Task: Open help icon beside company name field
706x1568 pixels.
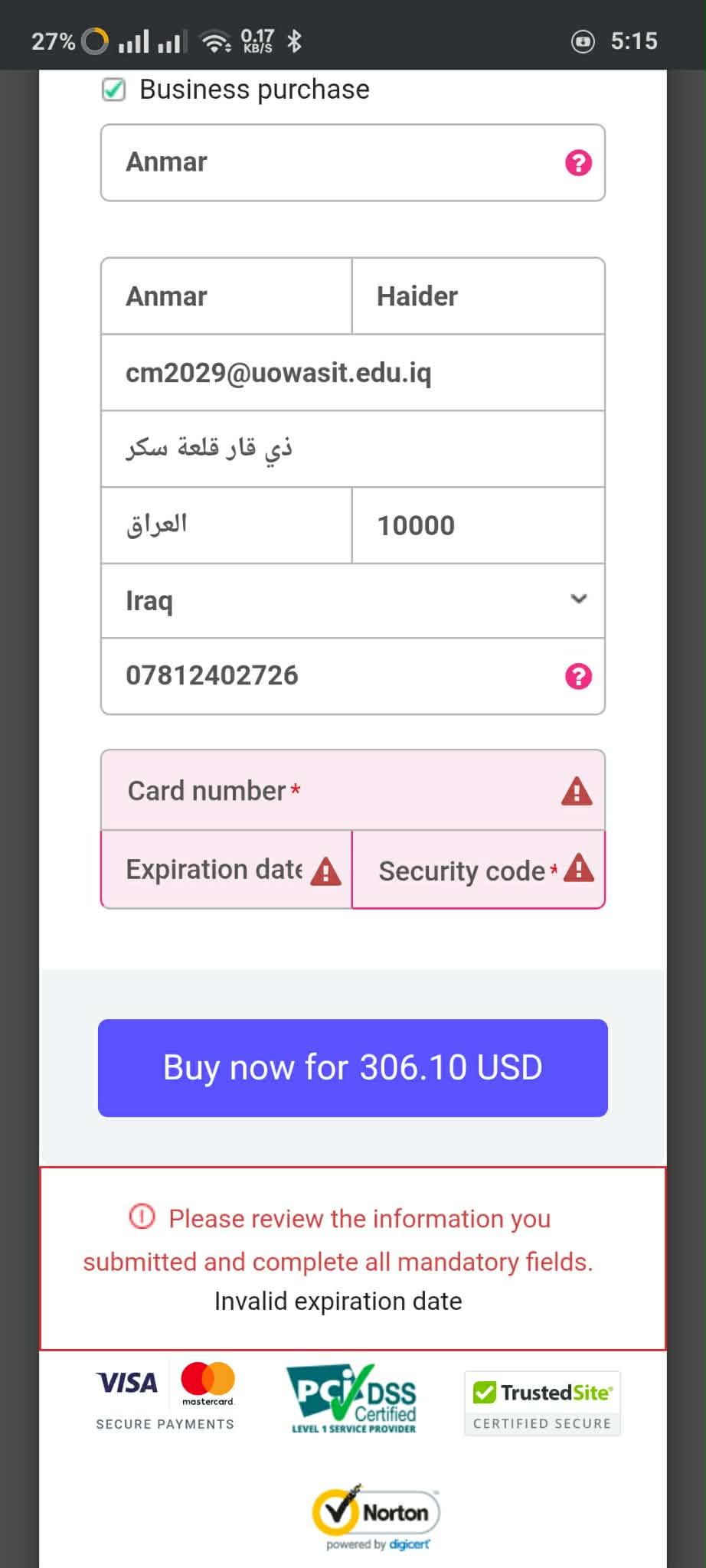Action: pos(578,163)
